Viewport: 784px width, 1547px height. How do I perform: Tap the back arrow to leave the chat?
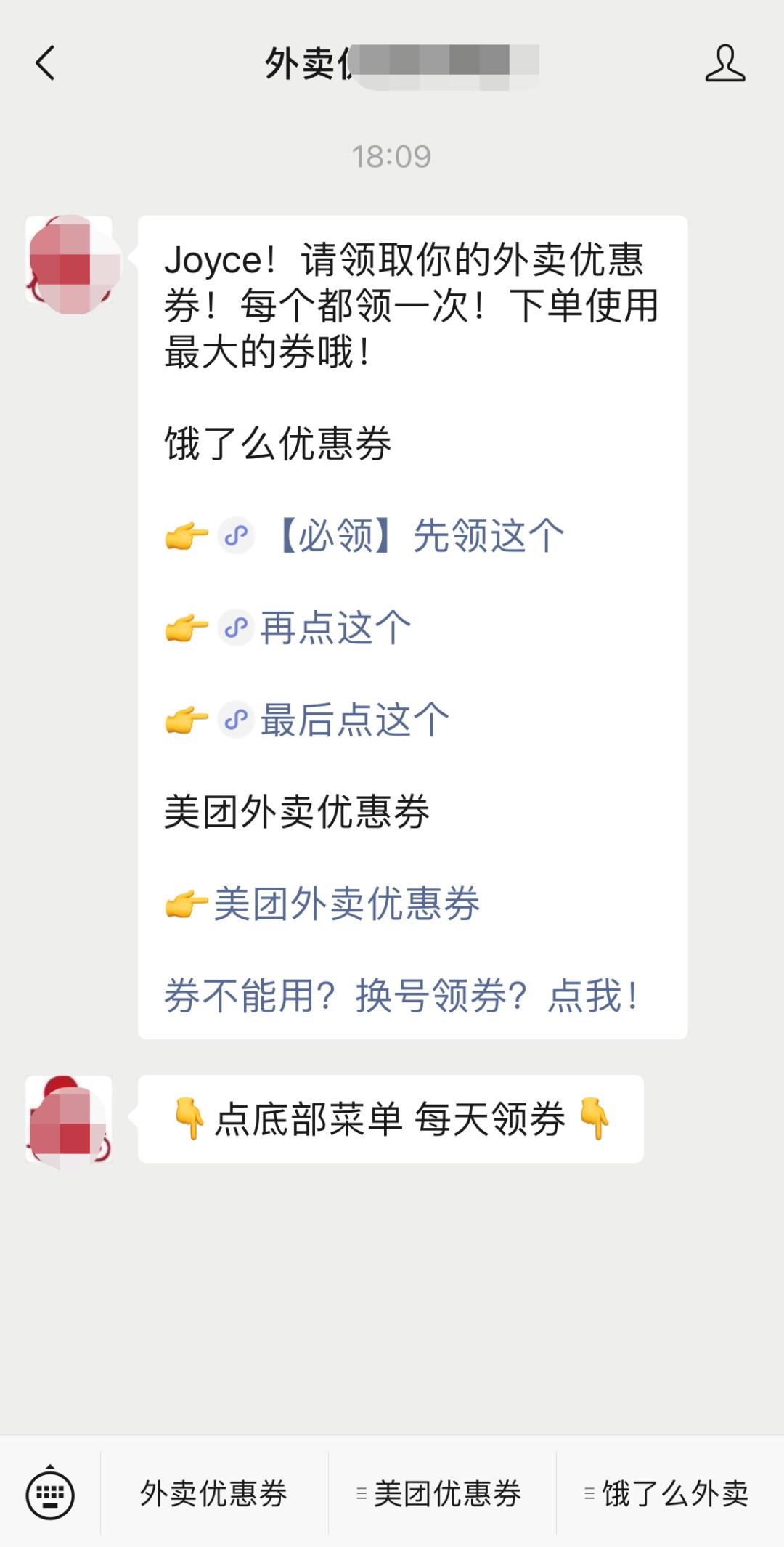click(45, 64)
